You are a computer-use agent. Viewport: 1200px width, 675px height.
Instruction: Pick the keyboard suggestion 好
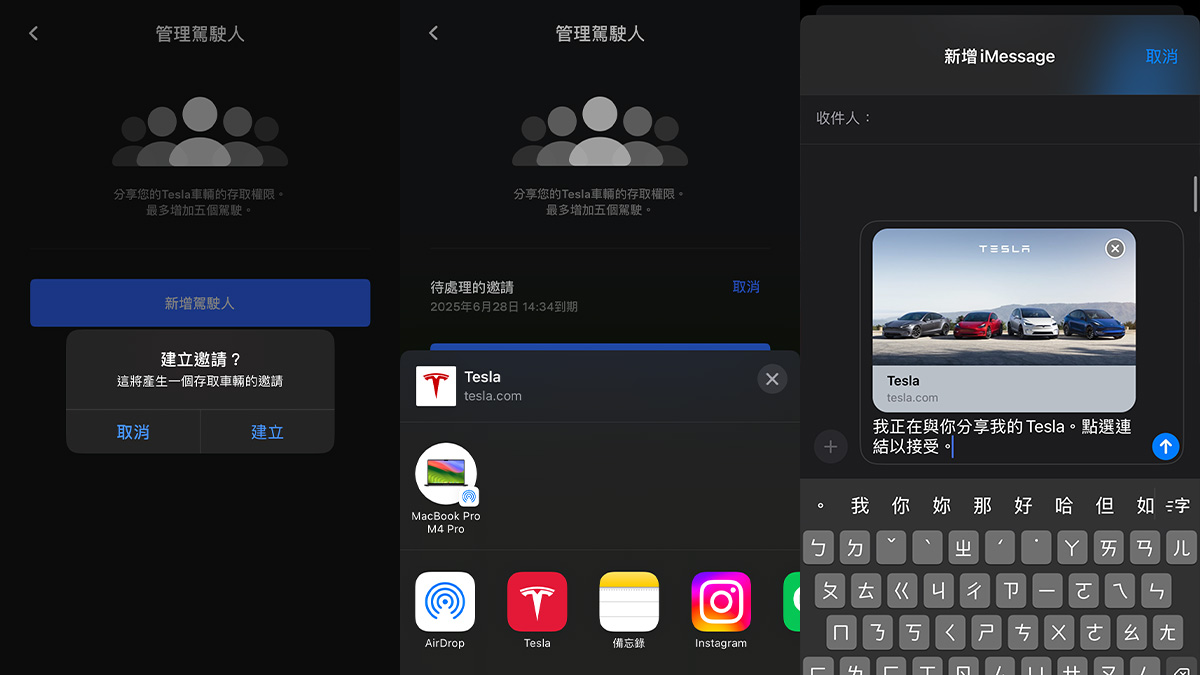[x=1023, y=505]
